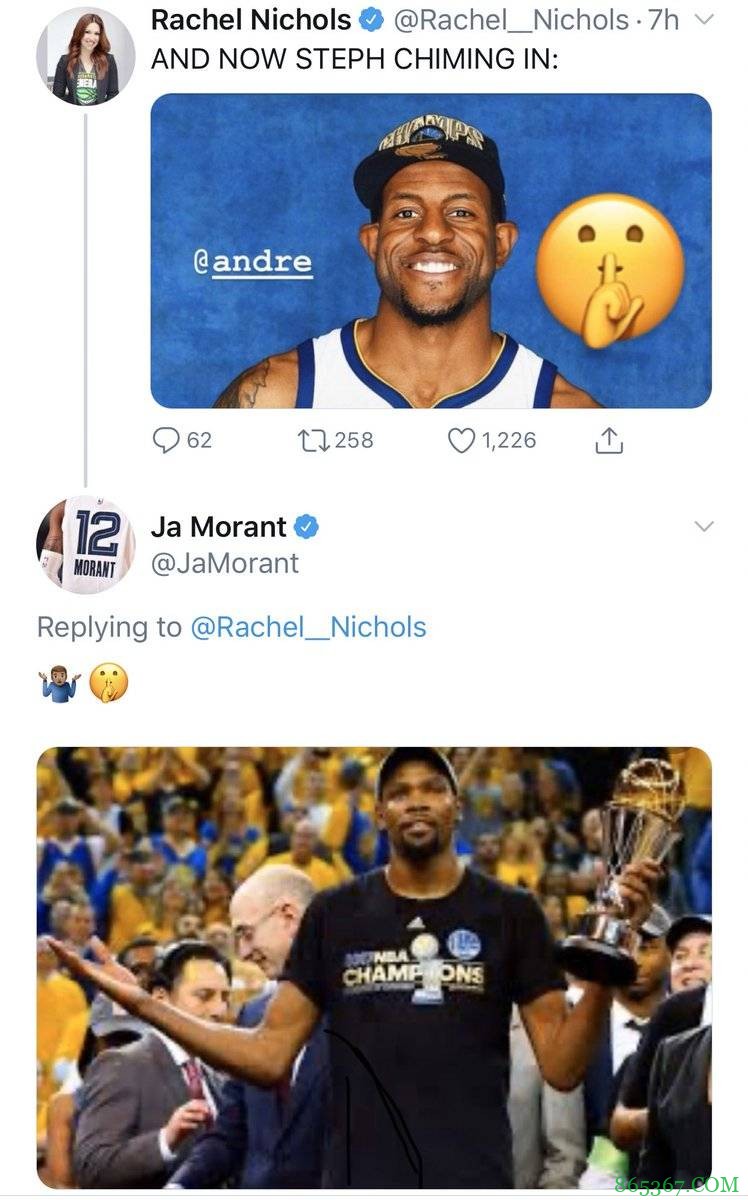Reply to Rachel Nichols' tweet
The width and height of the screenshot is (748, 1200).
[x=167, y=440]
